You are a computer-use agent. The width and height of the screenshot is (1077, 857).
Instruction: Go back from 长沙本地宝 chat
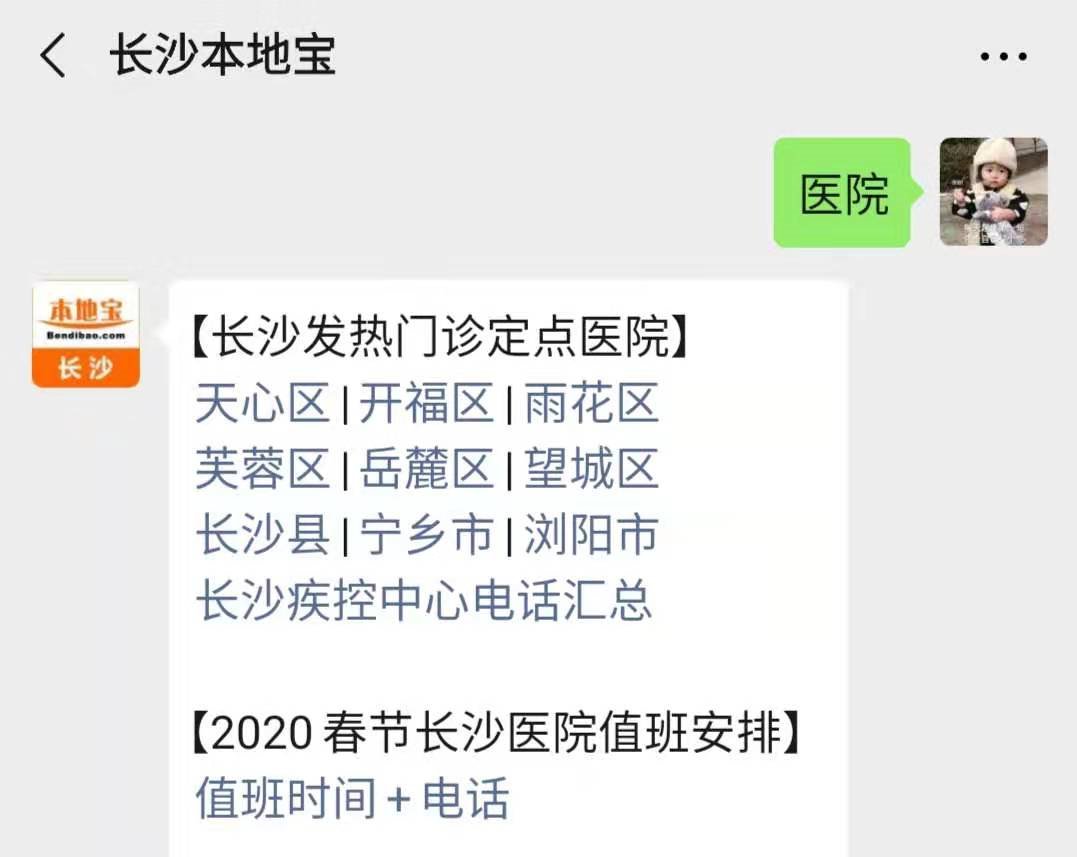53,55
